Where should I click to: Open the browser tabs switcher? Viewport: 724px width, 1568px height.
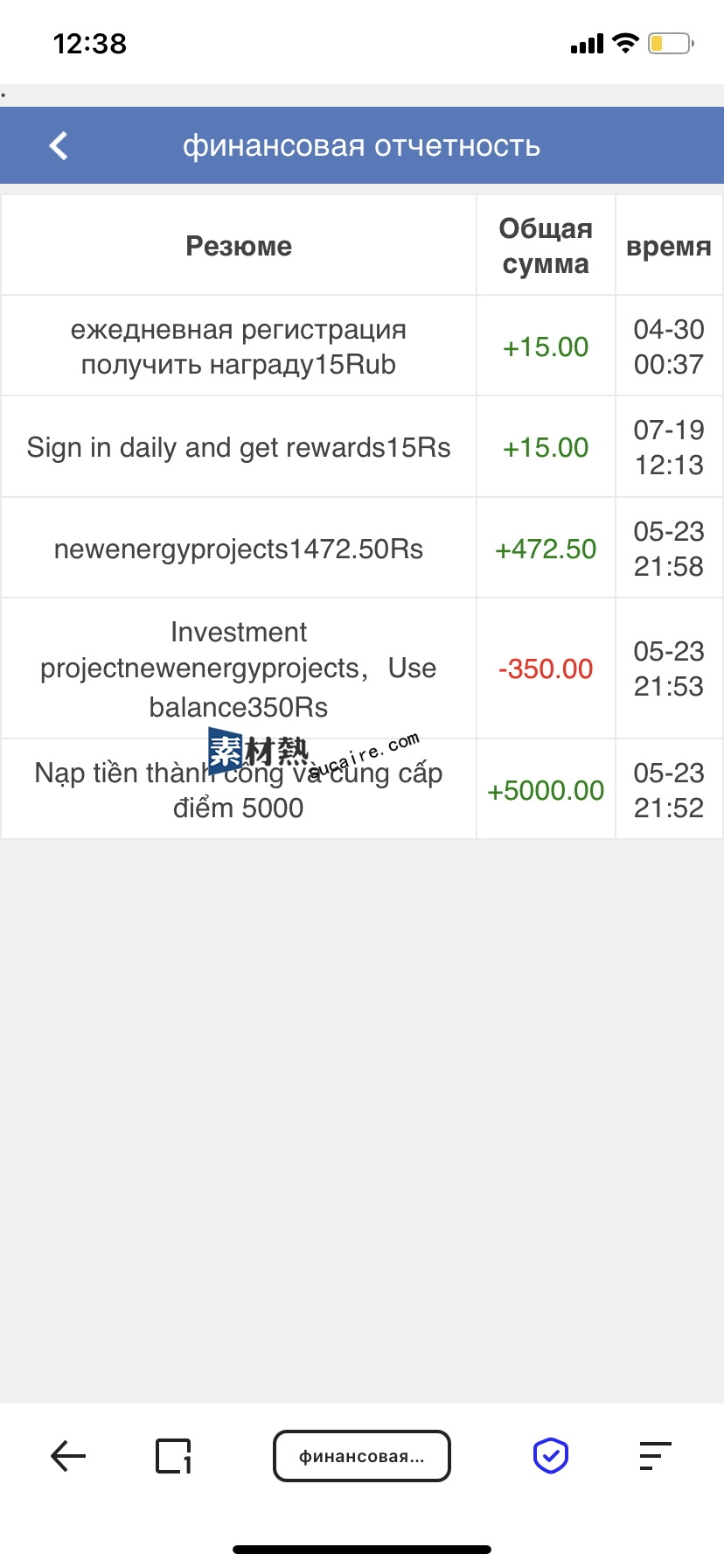click(173, 1456)
